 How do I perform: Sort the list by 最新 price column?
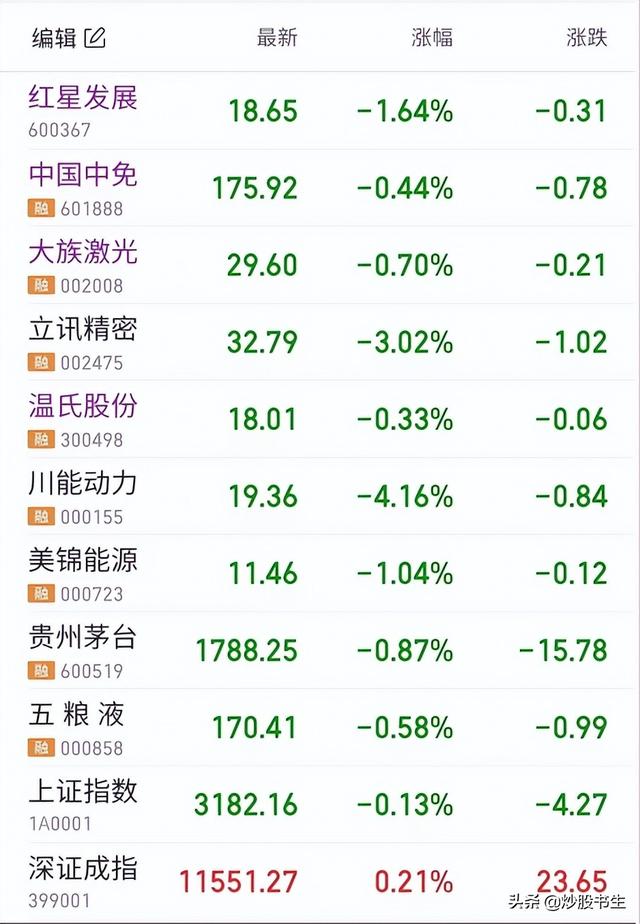[x=277, y=38]
